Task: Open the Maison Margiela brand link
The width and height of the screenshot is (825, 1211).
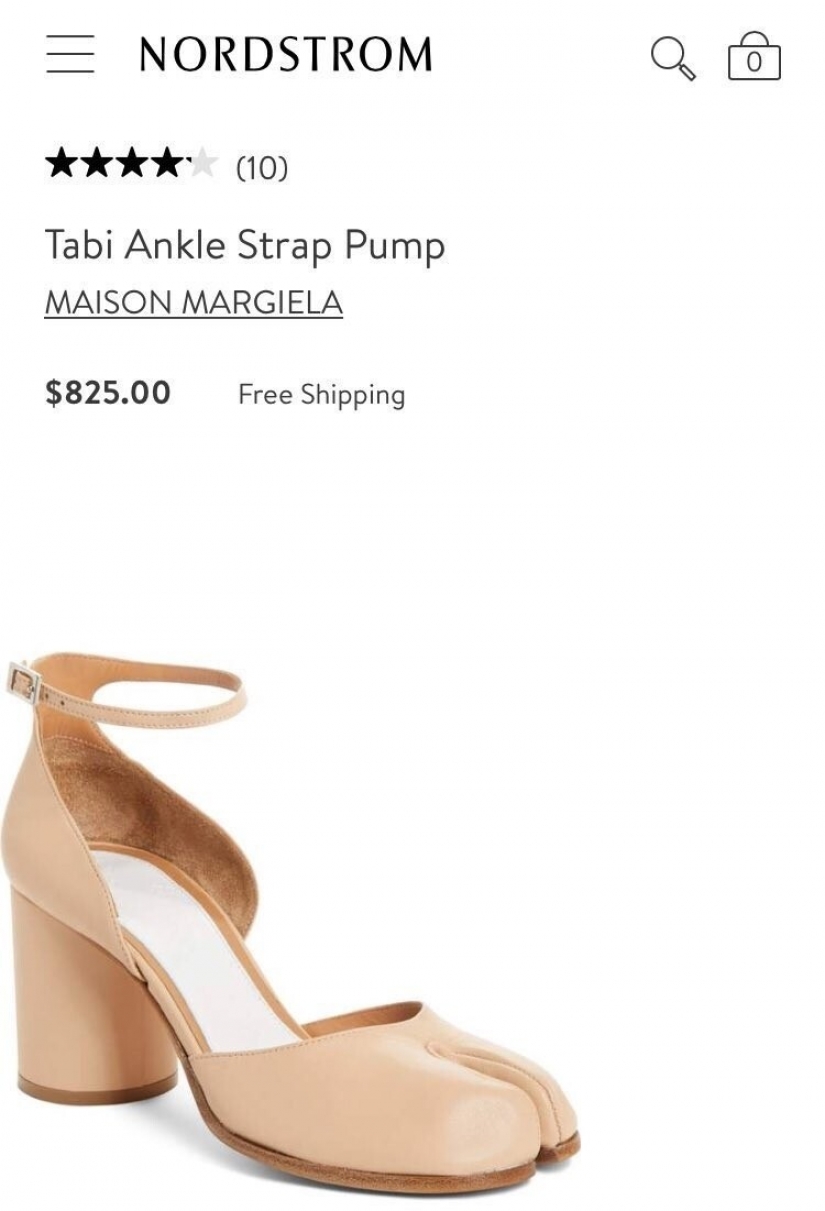Action: pos(193,302)
